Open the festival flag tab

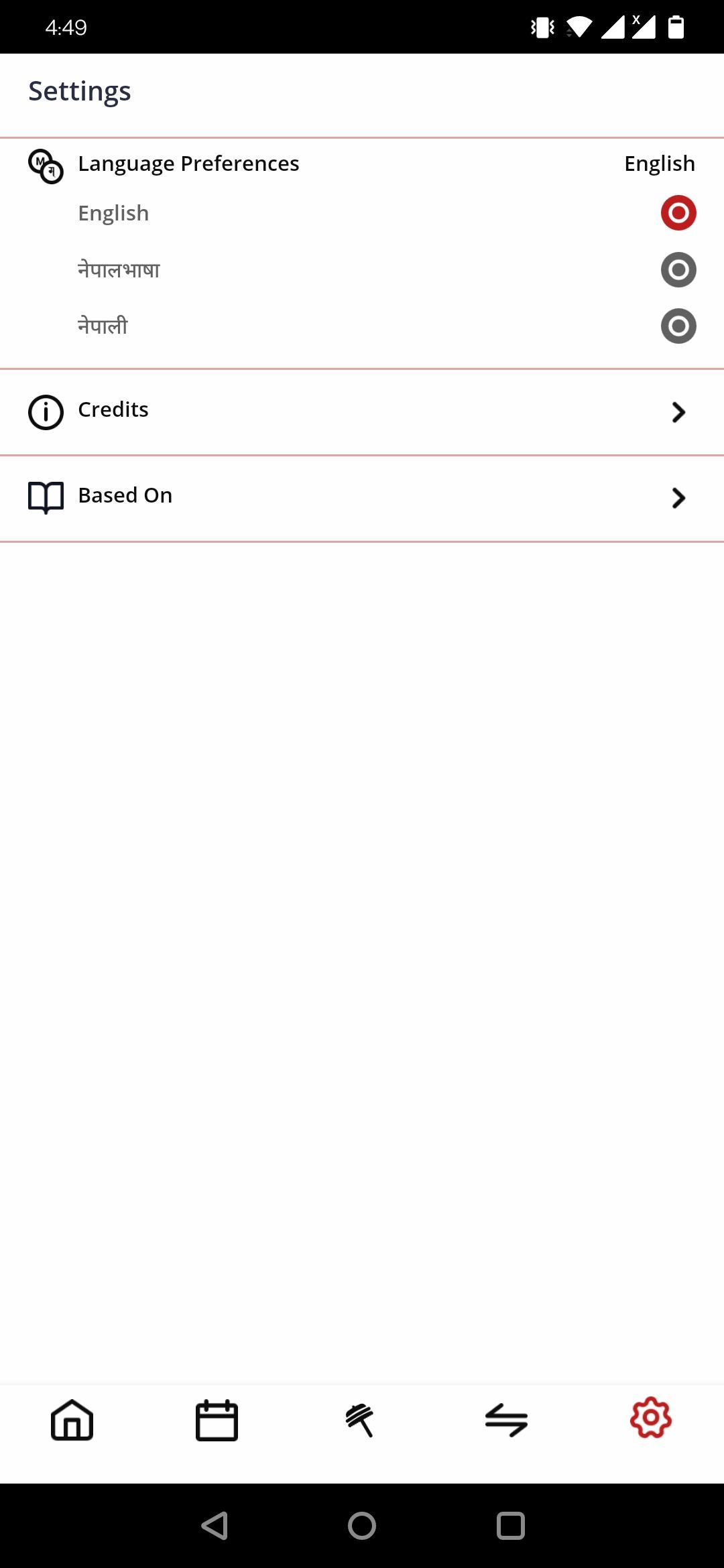pos(361,1419)
